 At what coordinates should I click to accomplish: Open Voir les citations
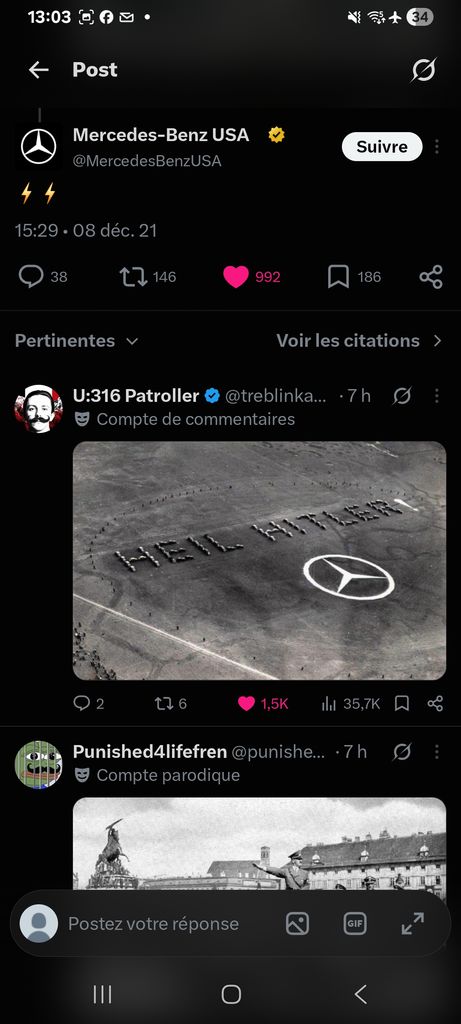click(359, 341)
